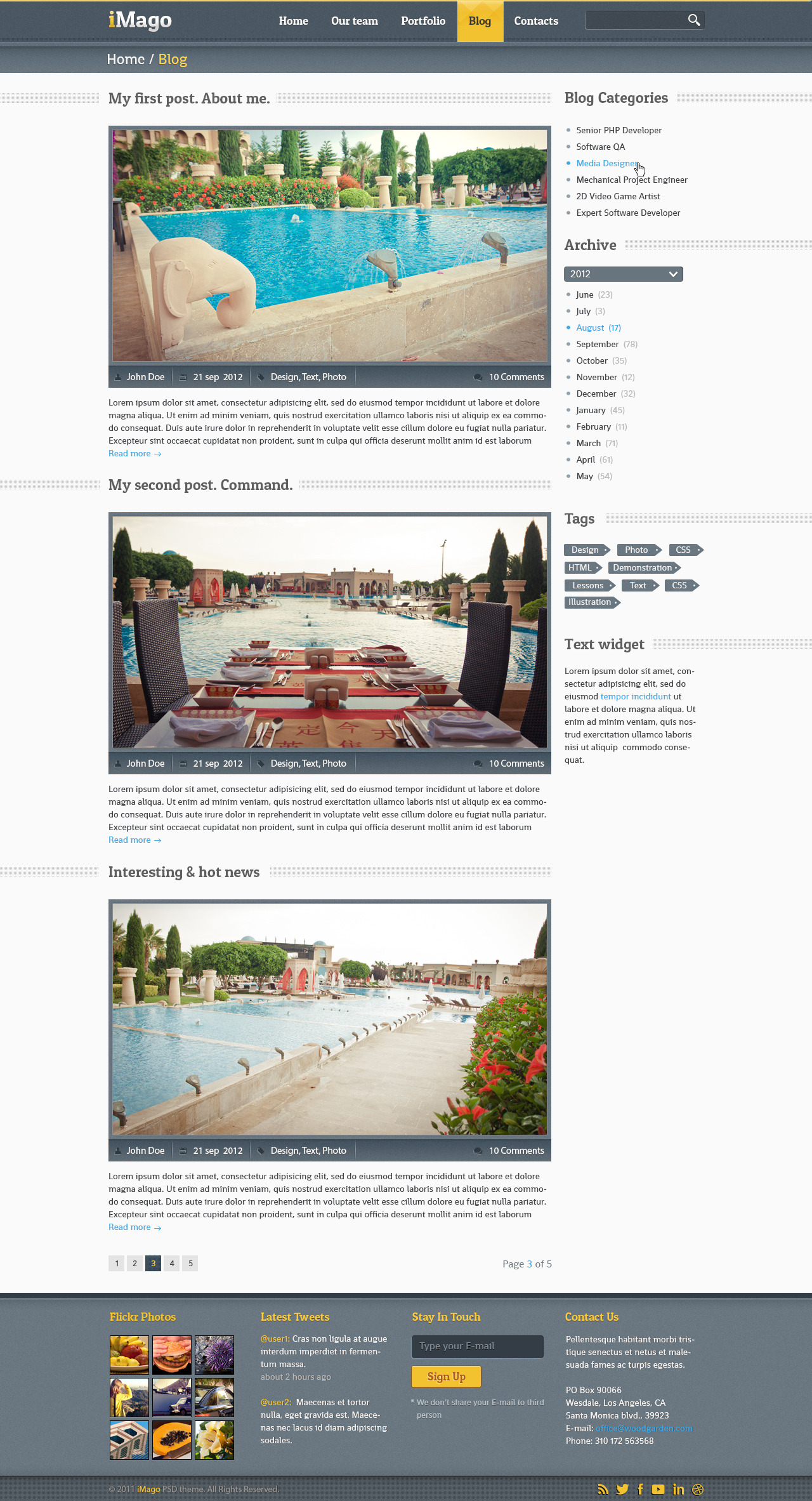Go to pagination page 4

pos(172,1263)
